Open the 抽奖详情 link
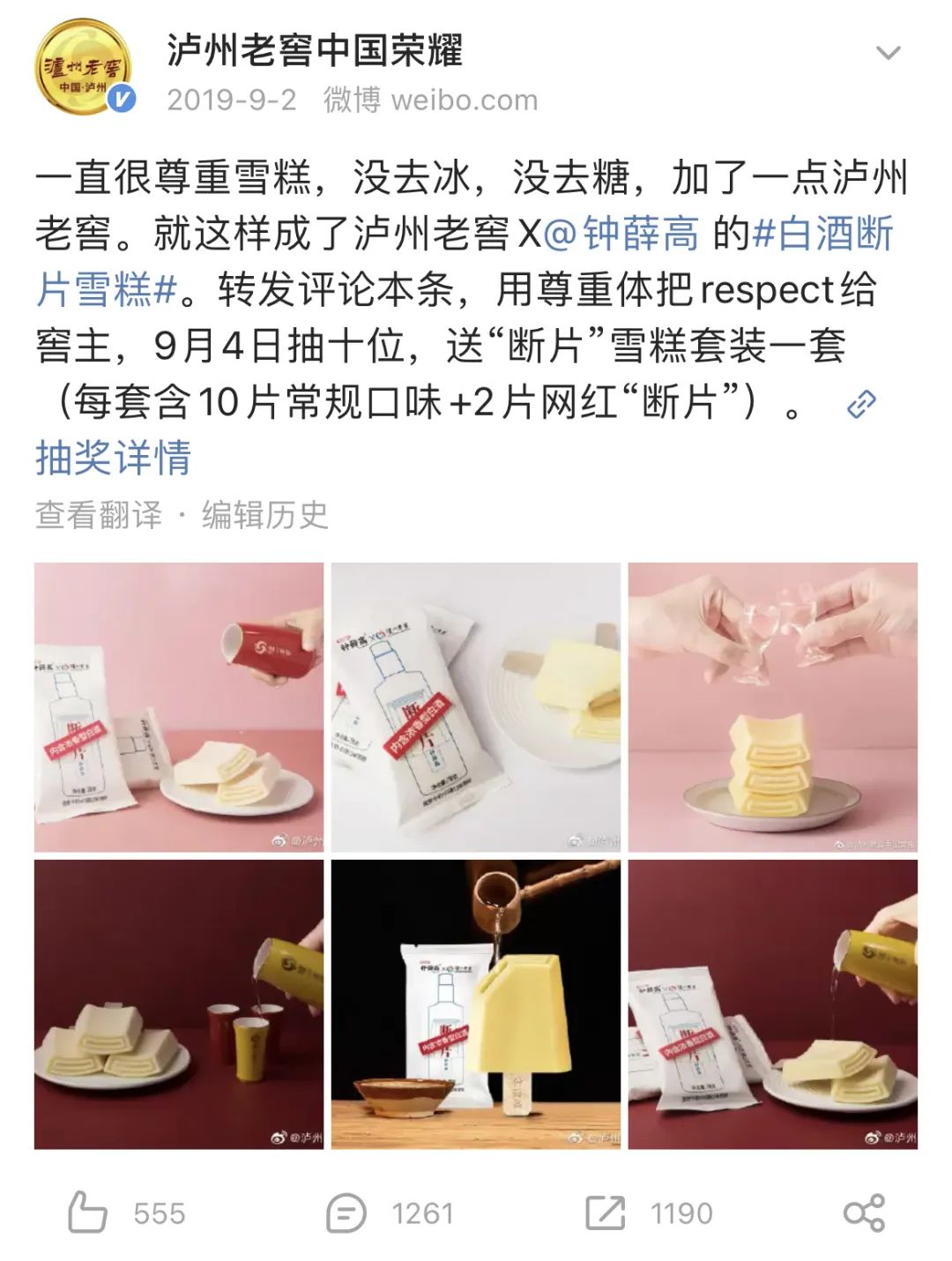952x1261 pixels. pyautogui.click(x=113, y=459)
